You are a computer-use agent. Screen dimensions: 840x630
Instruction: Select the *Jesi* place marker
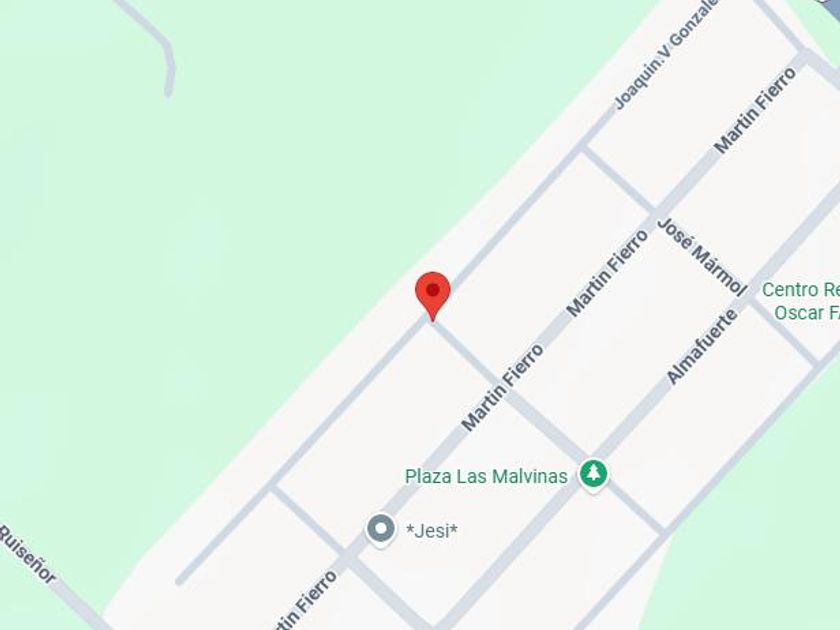coord(381,529)
